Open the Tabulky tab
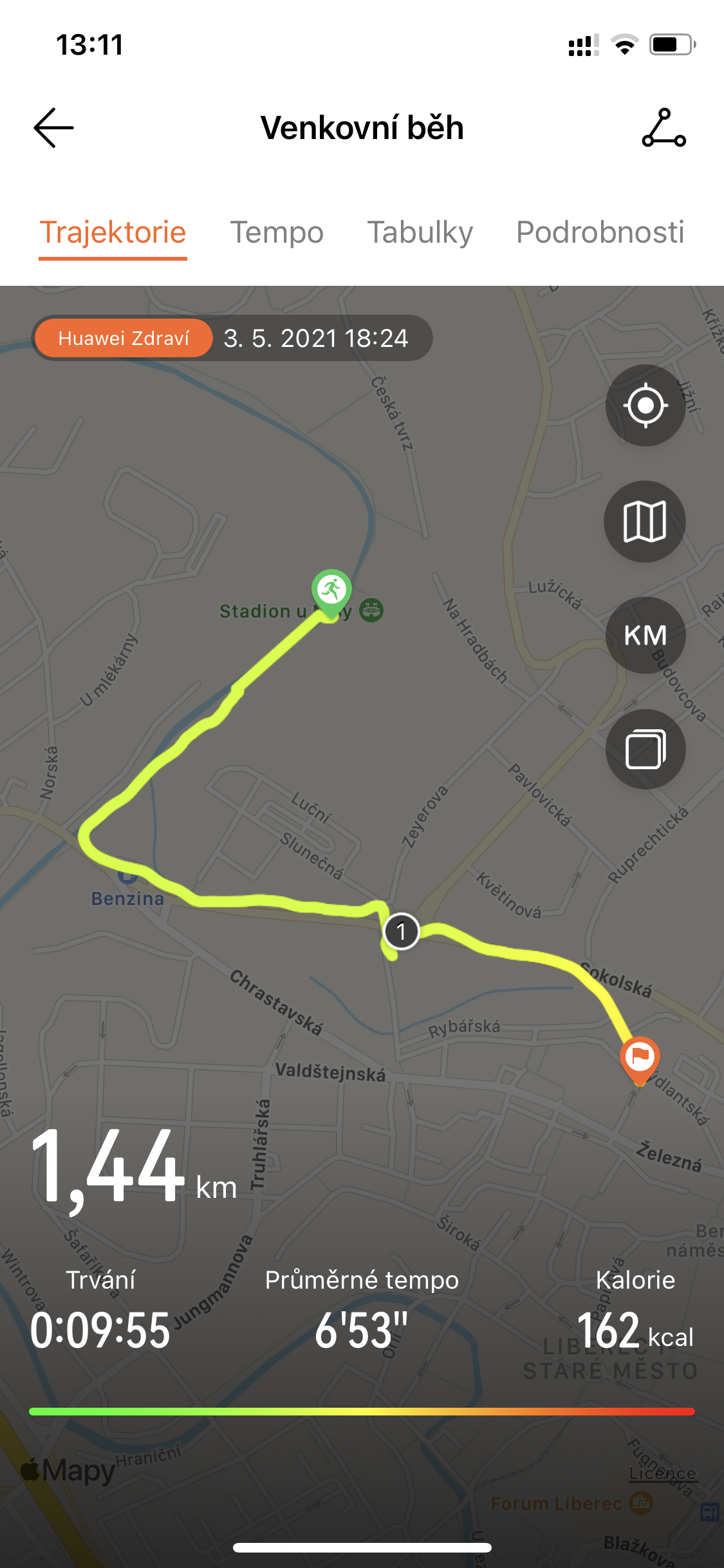The height and width of the screenshot is (1568, 724). [x=420, y=232]
